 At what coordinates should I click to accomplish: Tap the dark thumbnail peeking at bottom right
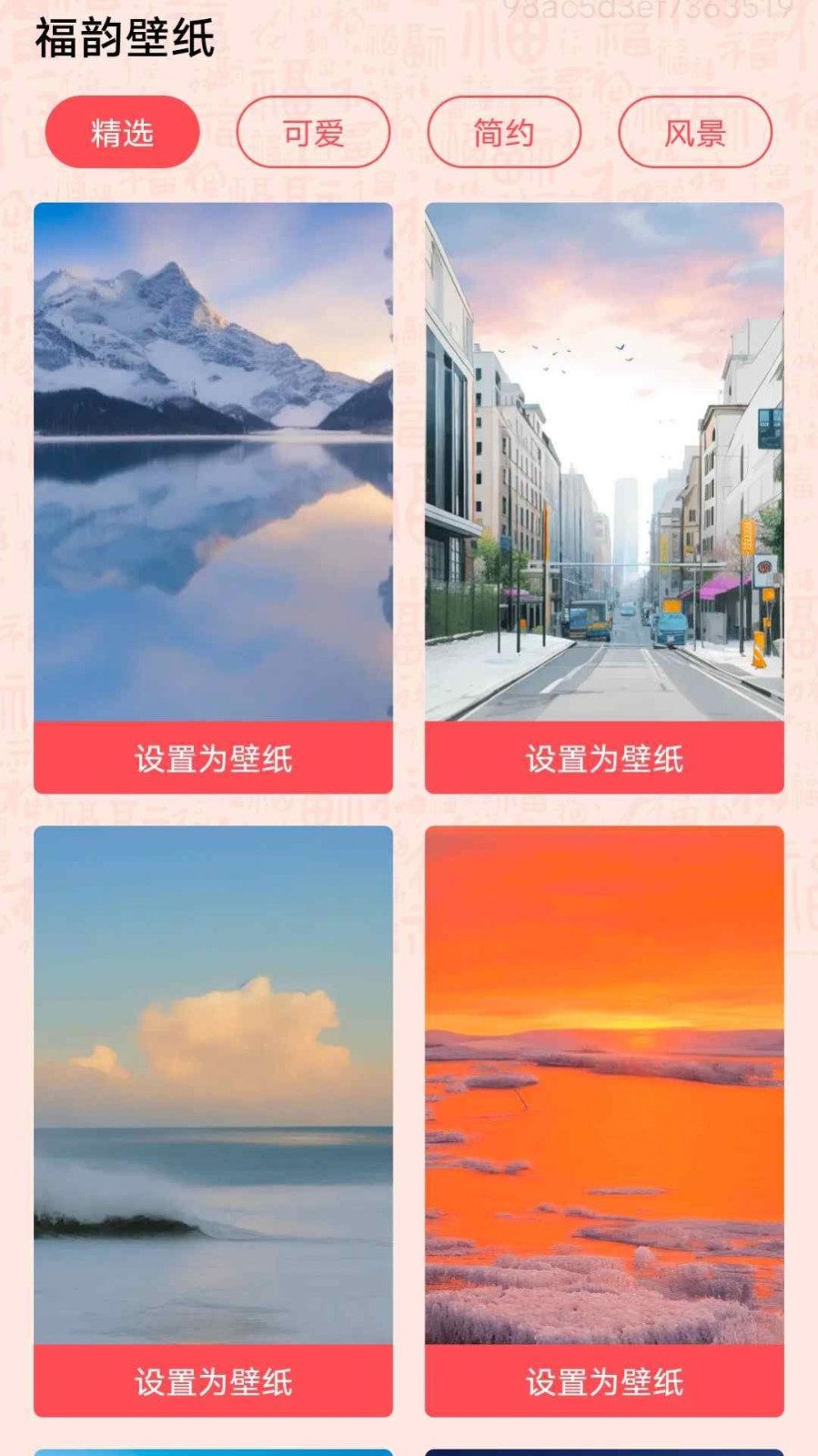pyautogui.click(x=602, y=1447)
